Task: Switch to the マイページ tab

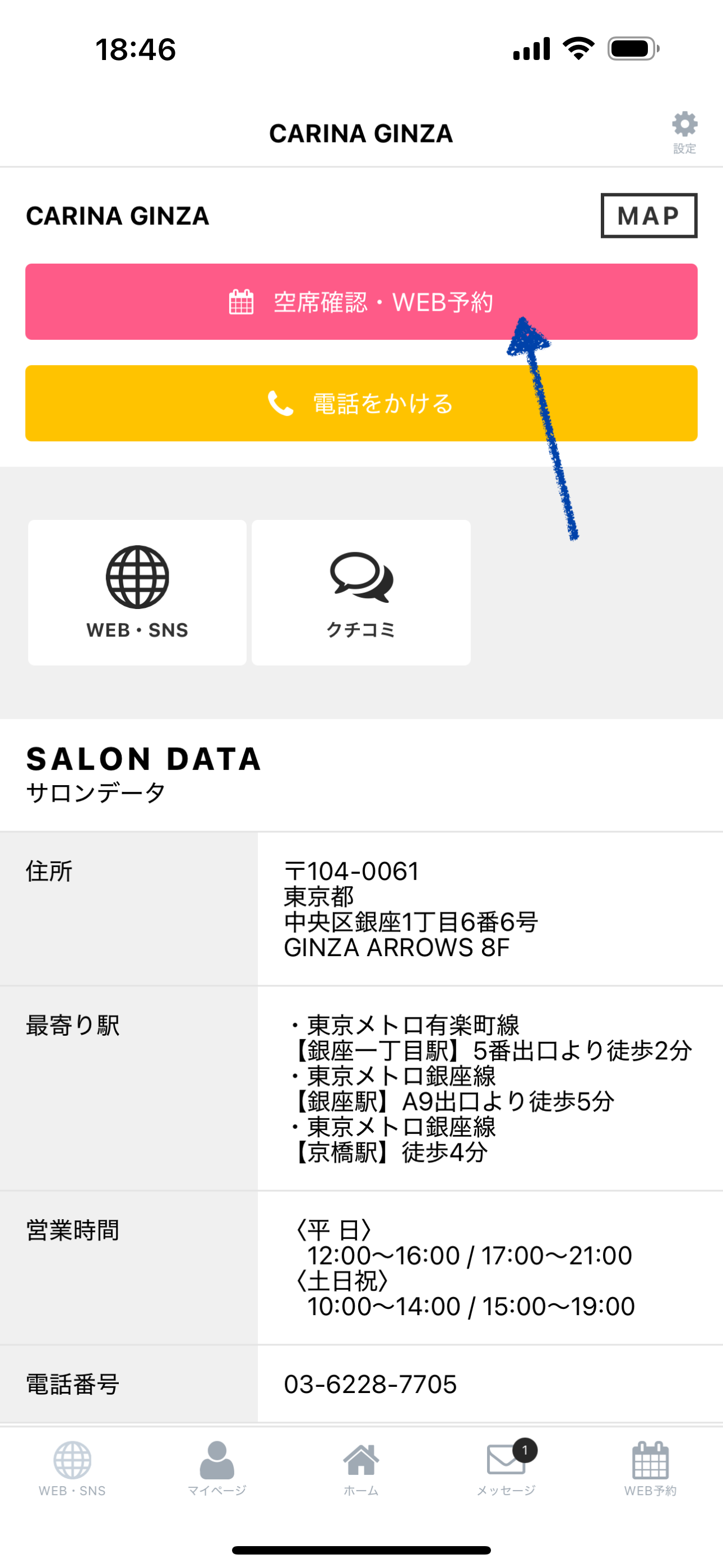Action: coord(217,1468)
